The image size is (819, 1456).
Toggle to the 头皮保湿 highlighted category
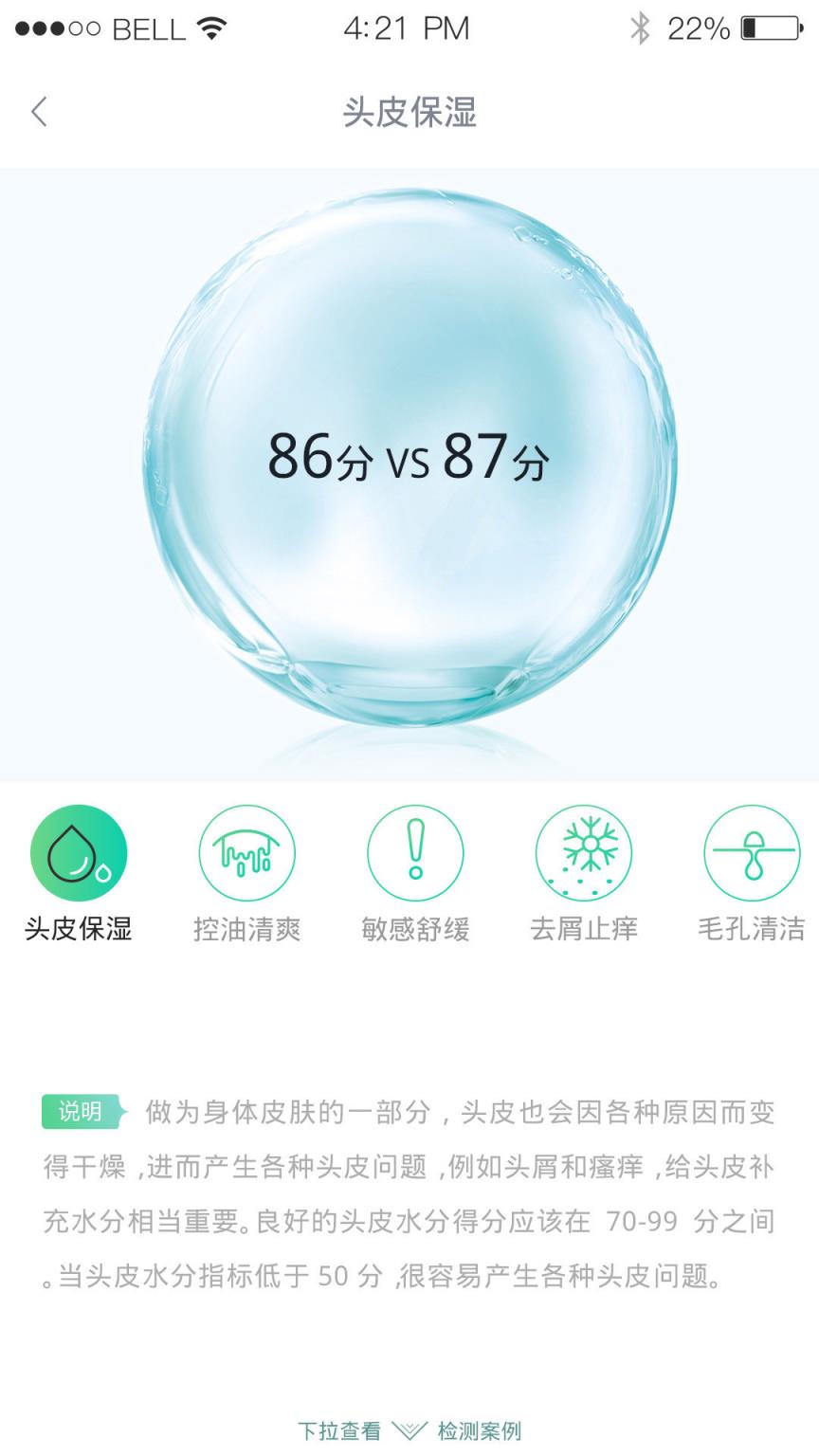tap(80, 872)
